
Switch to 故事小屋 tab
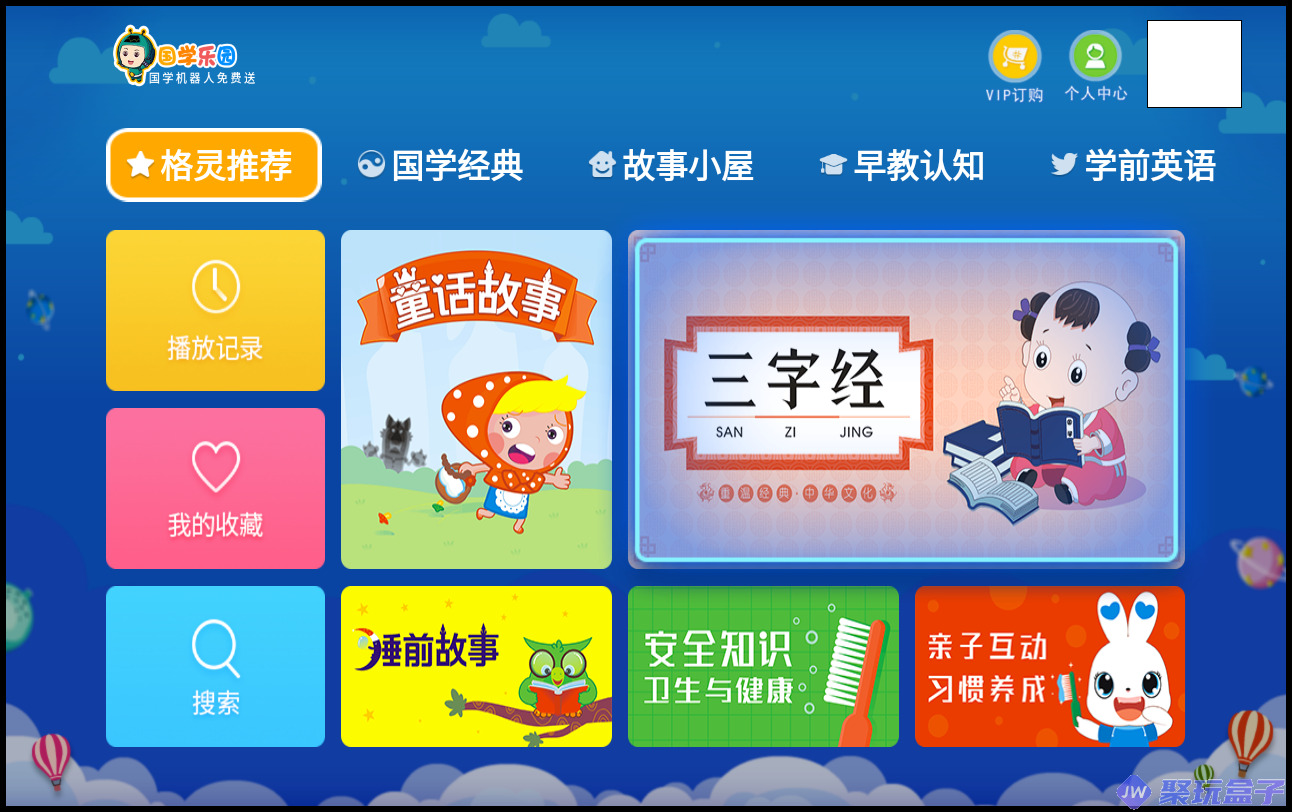click(671, 165)
